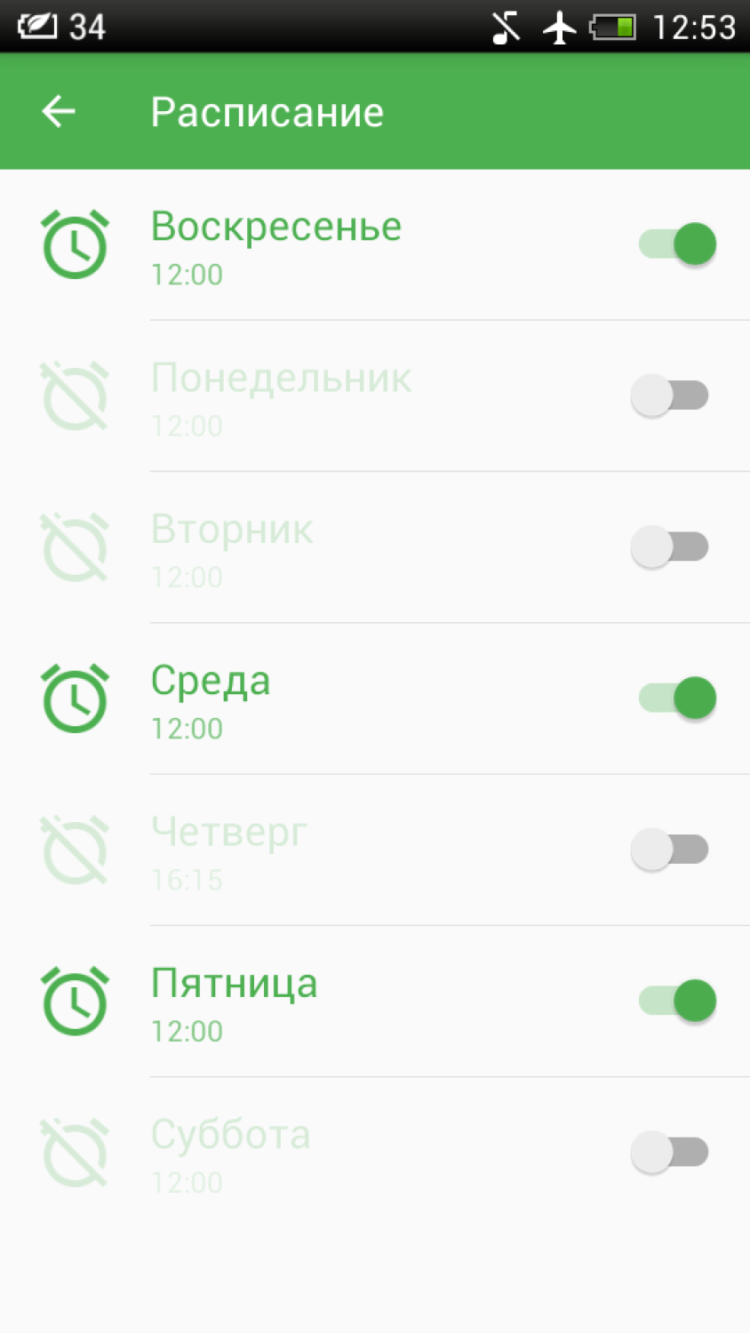Tap the 12:00 time under Воскресенье
This screenshot has height=1333, width=750.
coord(186,274)
